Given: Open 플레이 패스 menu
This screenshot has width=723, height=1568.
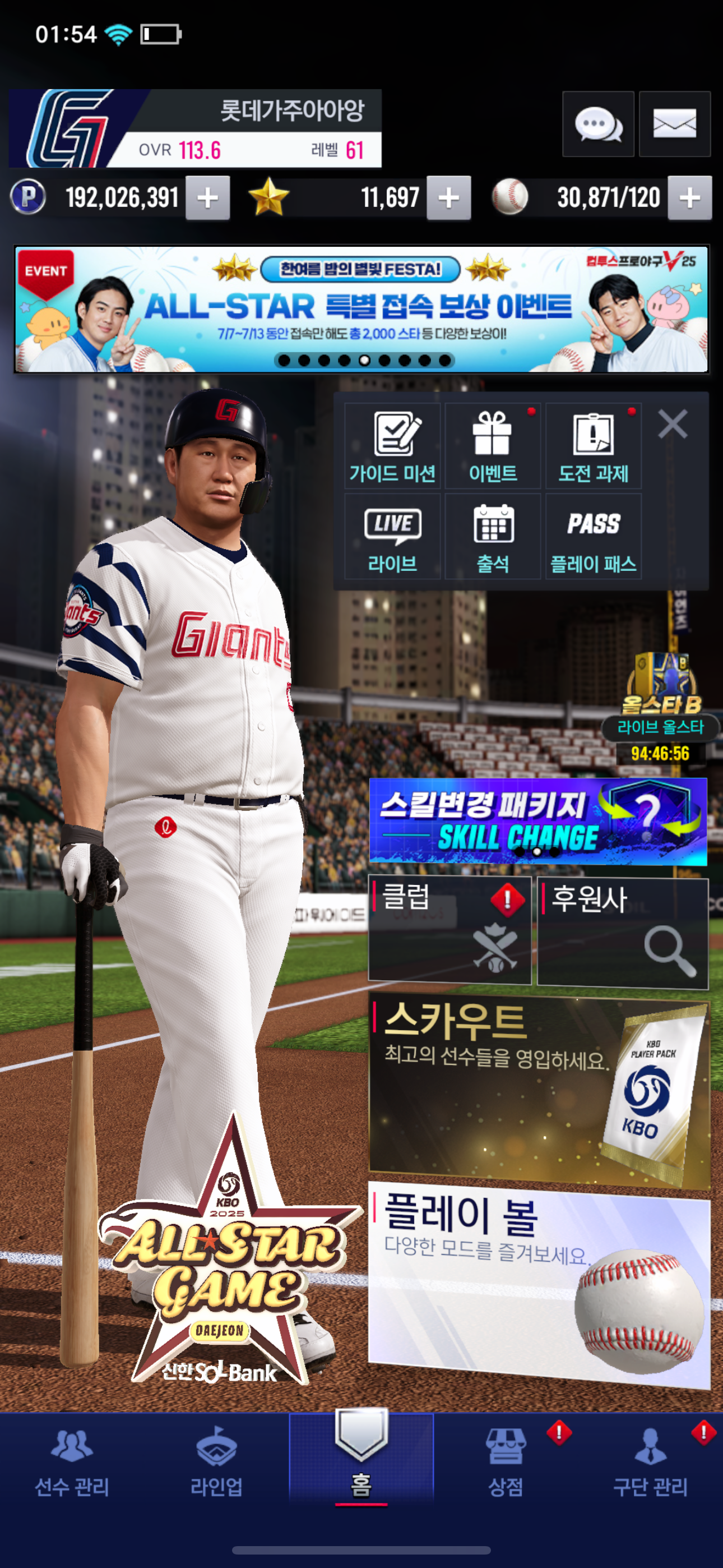Looking at the screenshot, I should (x=594, y=537).
